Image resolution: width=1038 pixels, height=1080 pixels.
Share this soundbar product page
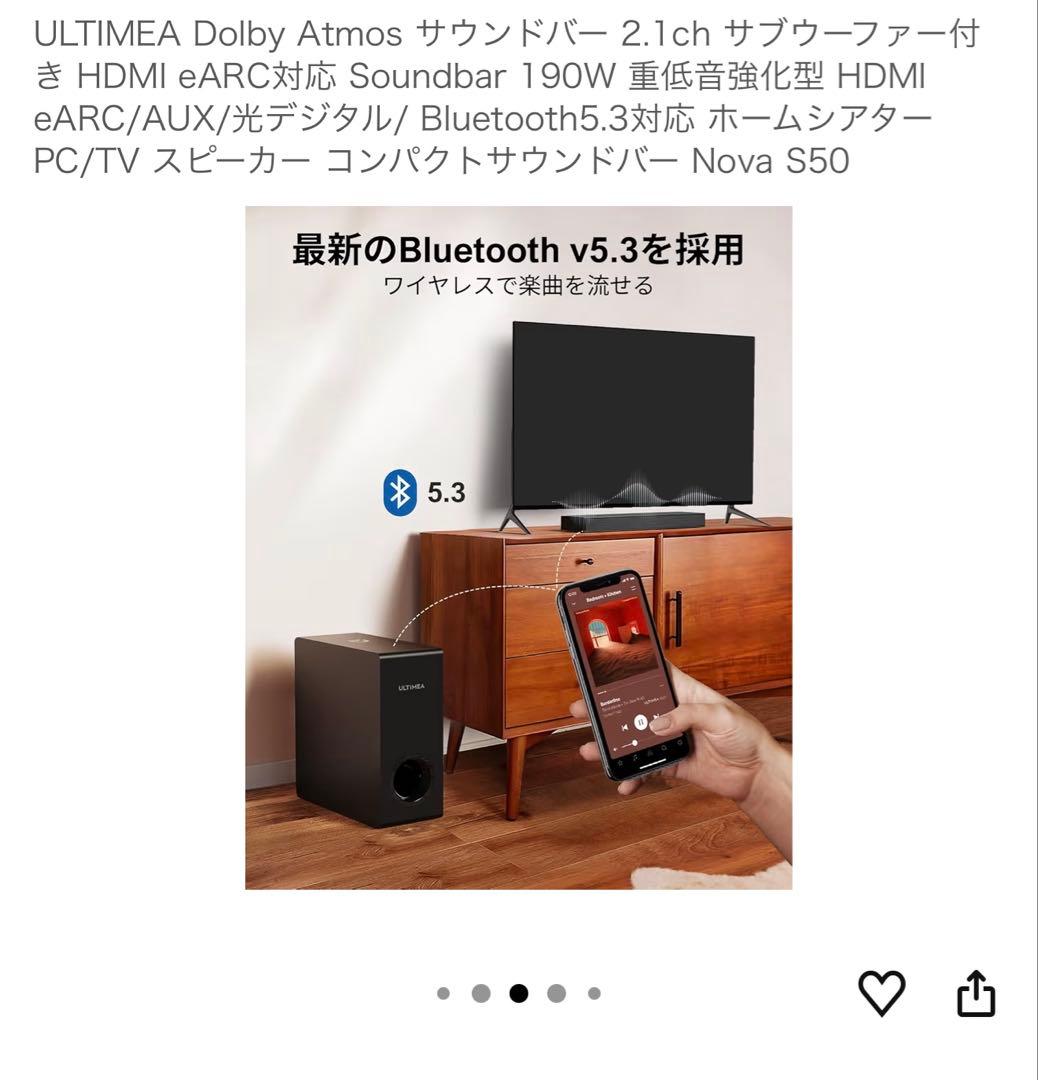[976, 992]
